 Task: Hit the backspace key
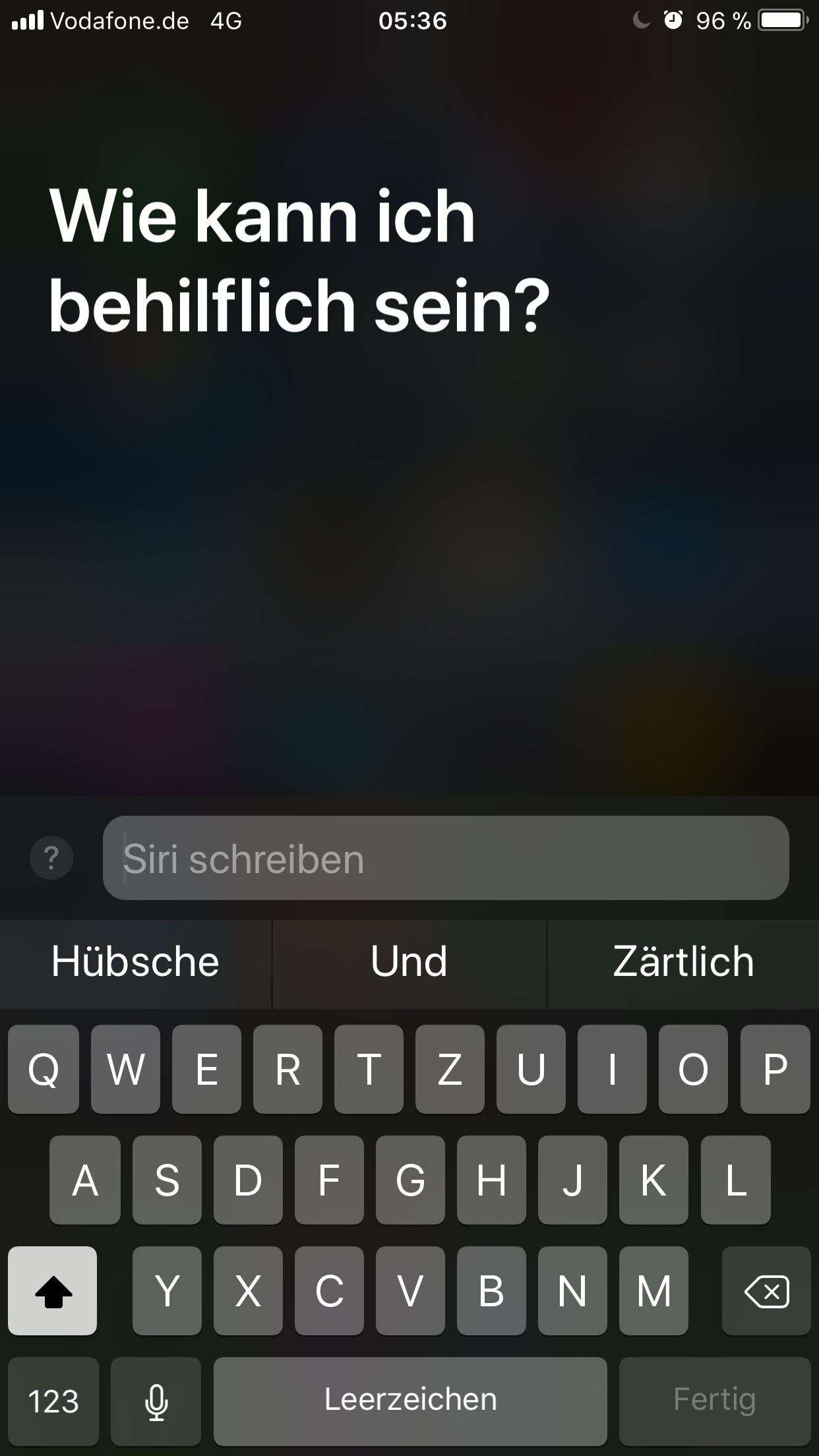766,1290
